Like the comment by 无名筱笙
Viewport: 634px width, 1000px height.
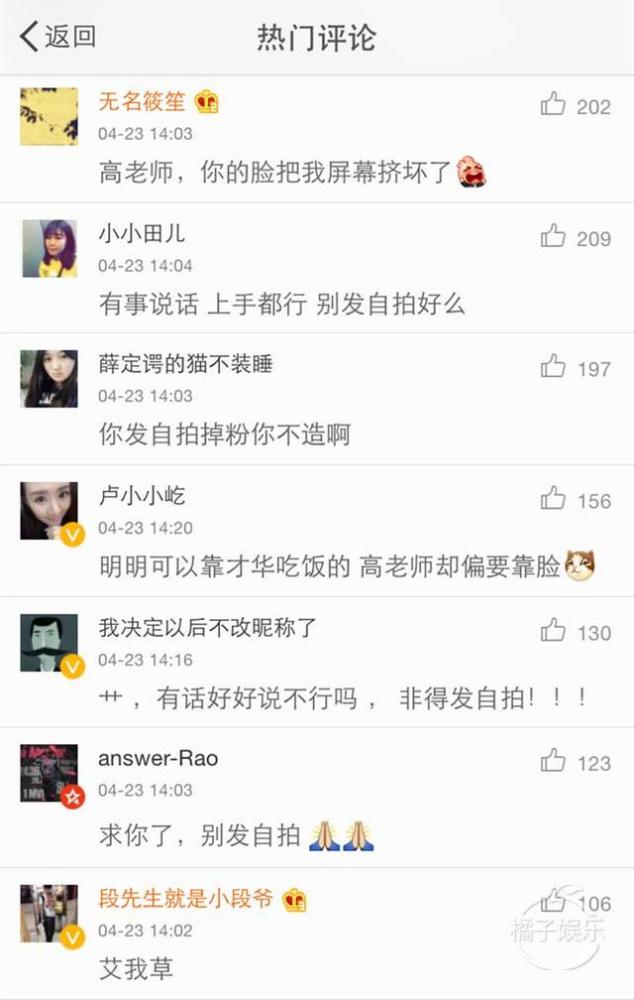[553, 104]
